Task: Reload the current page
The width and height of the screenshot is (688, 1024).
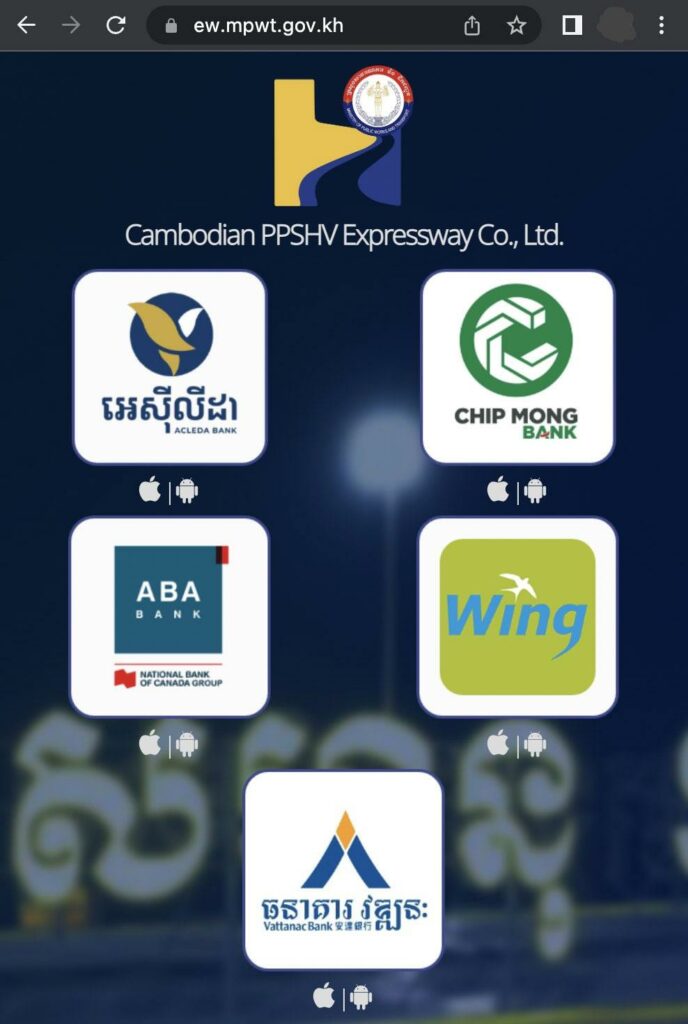Action: (x=116, y=26)
